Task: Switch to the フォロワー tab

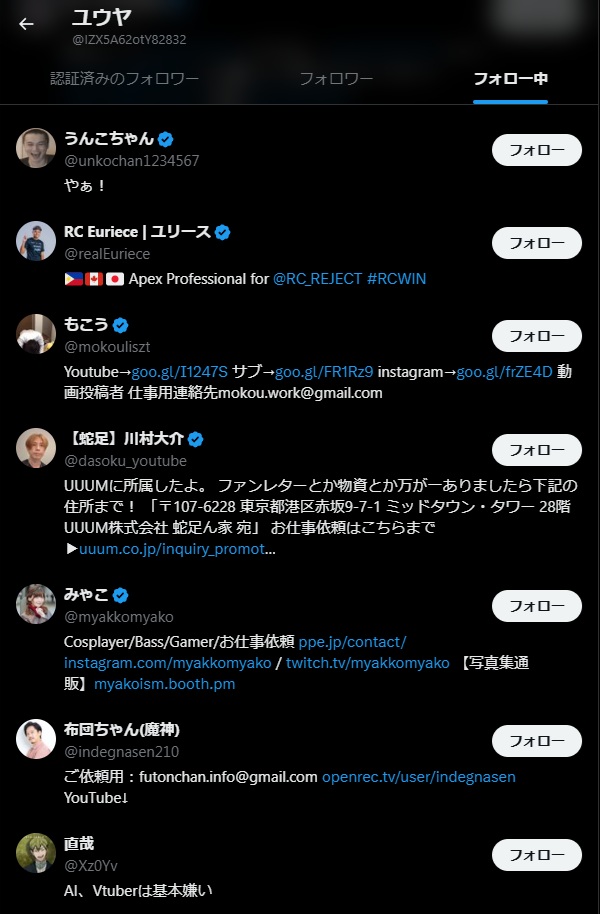Action: click(336, 79)
